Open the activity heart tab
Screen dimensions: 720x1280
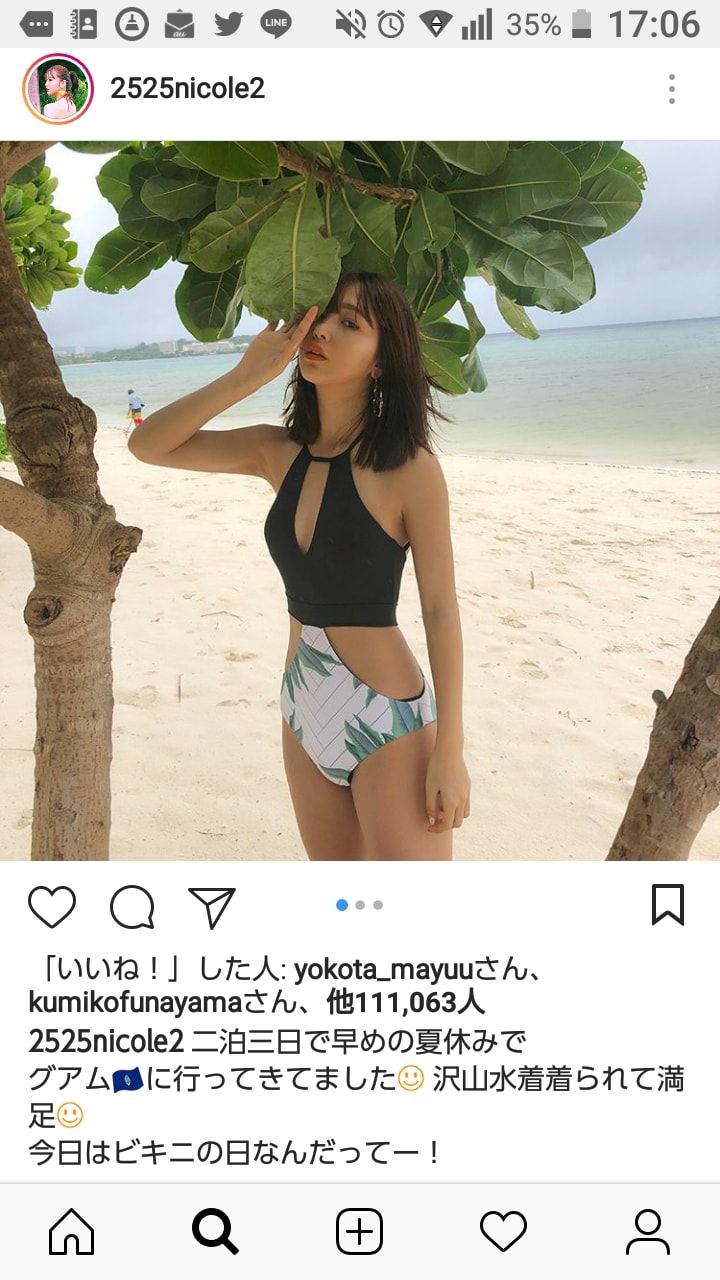point(503,1231)
